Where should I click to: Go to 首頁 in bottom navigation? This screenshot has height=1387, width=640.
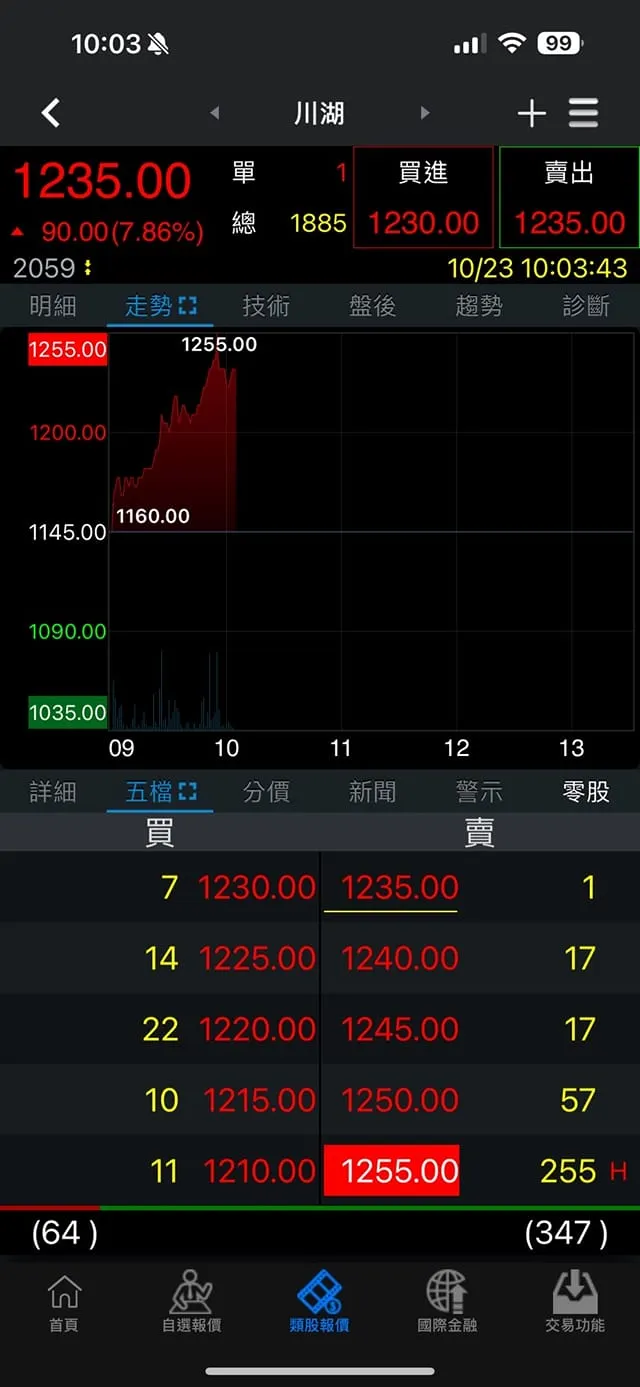point(64,1303)
